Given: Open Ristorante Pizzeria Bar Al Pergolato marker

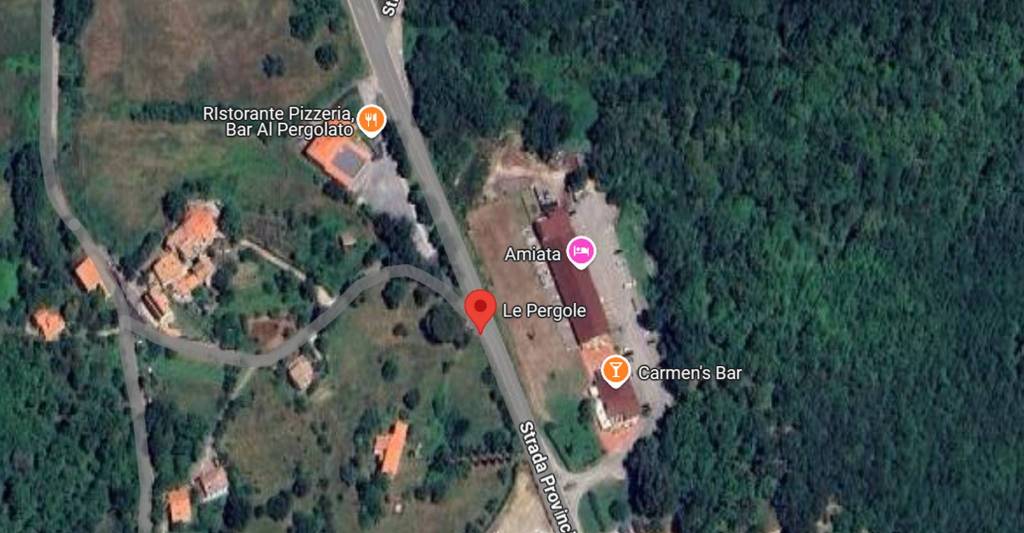Looking at the screenshot, I should tap(371, 121).
